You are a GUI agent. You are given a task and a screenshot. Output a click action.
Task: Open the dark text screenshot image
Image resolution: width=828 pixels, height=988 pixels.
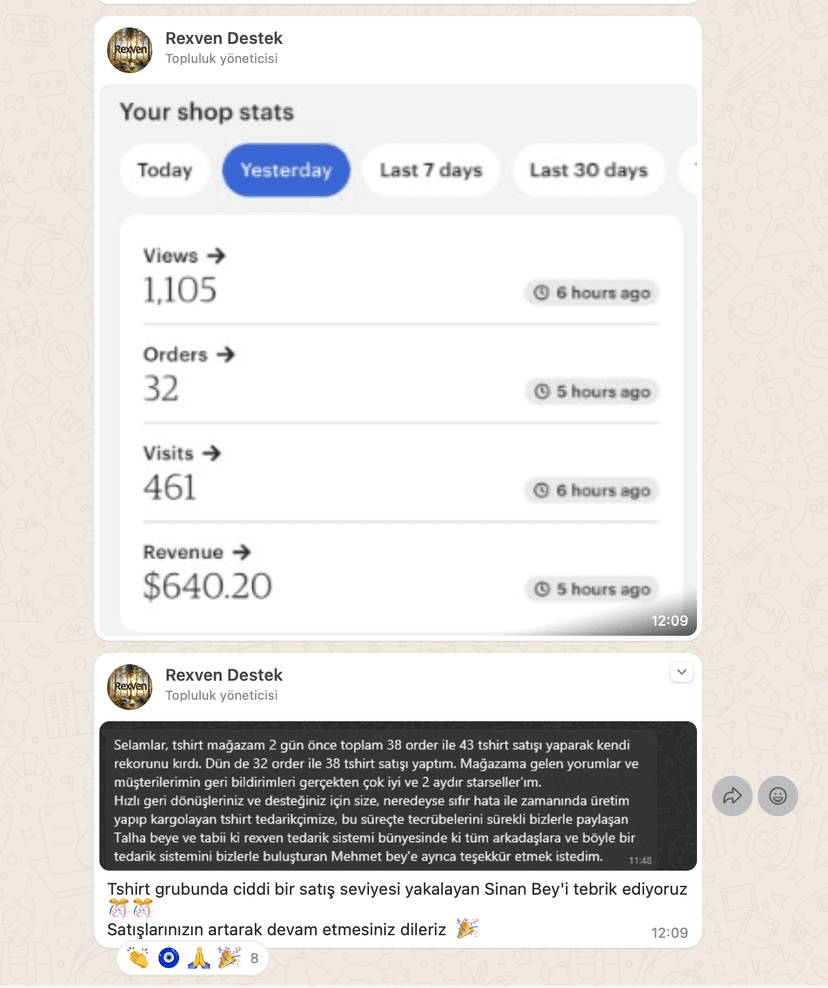tap(398, 796)
